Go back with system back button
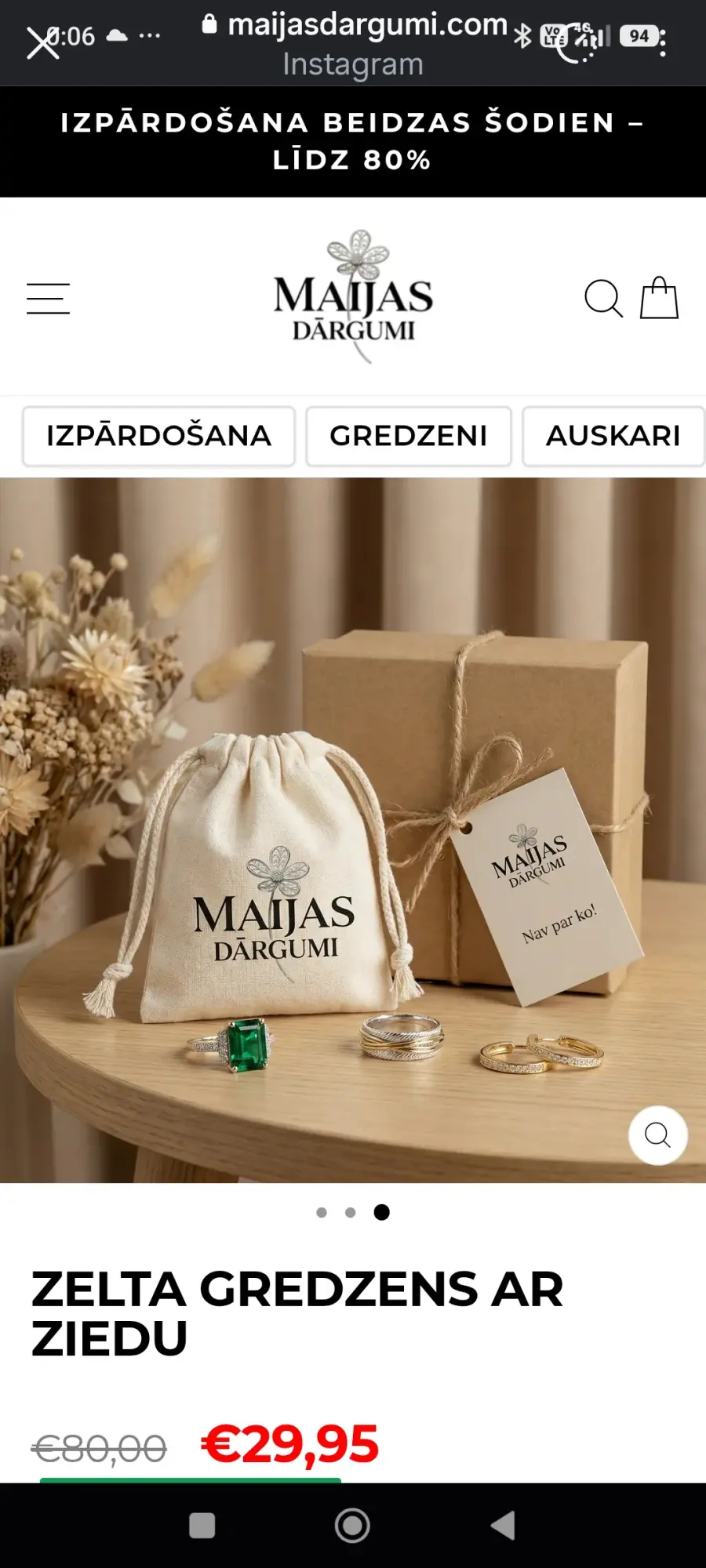The height and width of the screenshot is (1568, 706). coord(503,1526)
